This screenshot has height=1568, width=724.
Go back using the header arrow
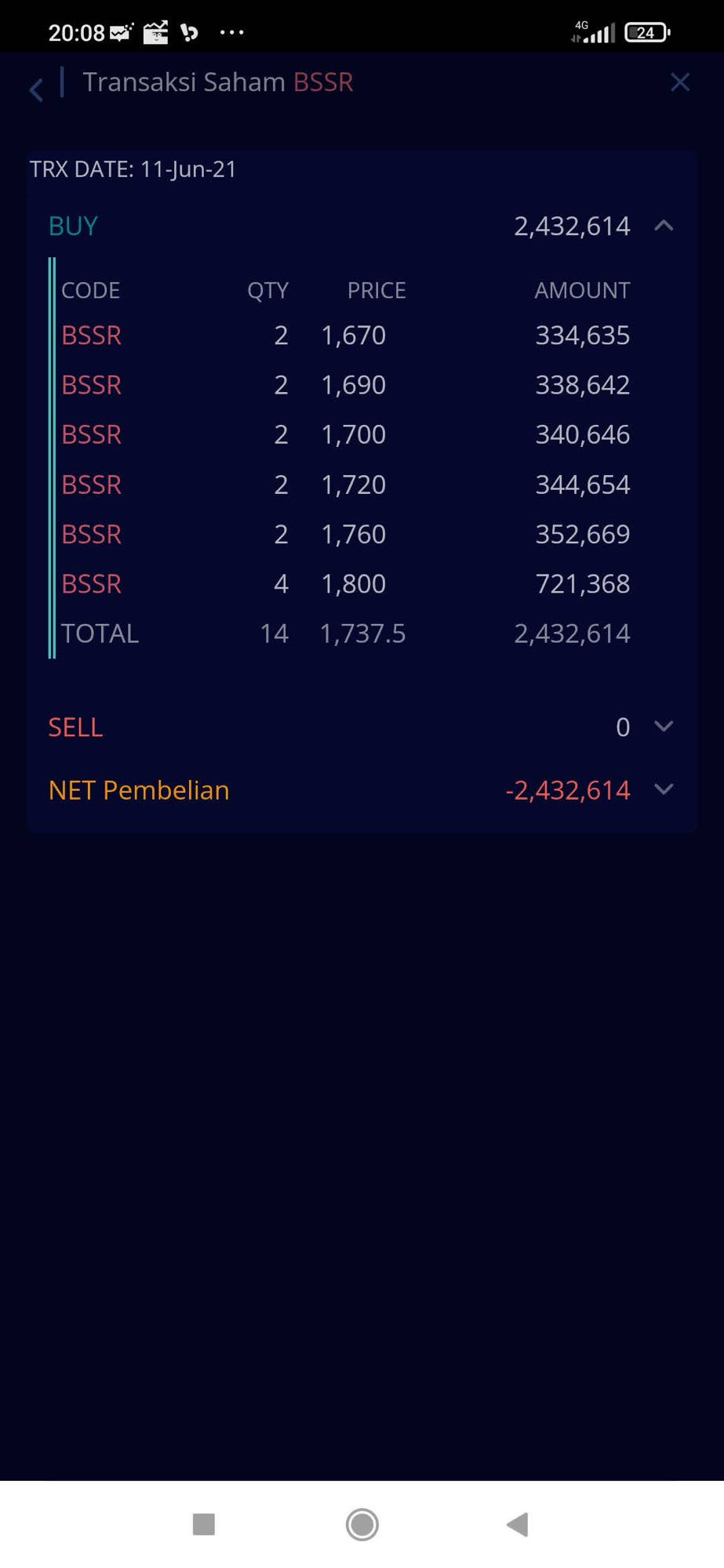point(36,89)
